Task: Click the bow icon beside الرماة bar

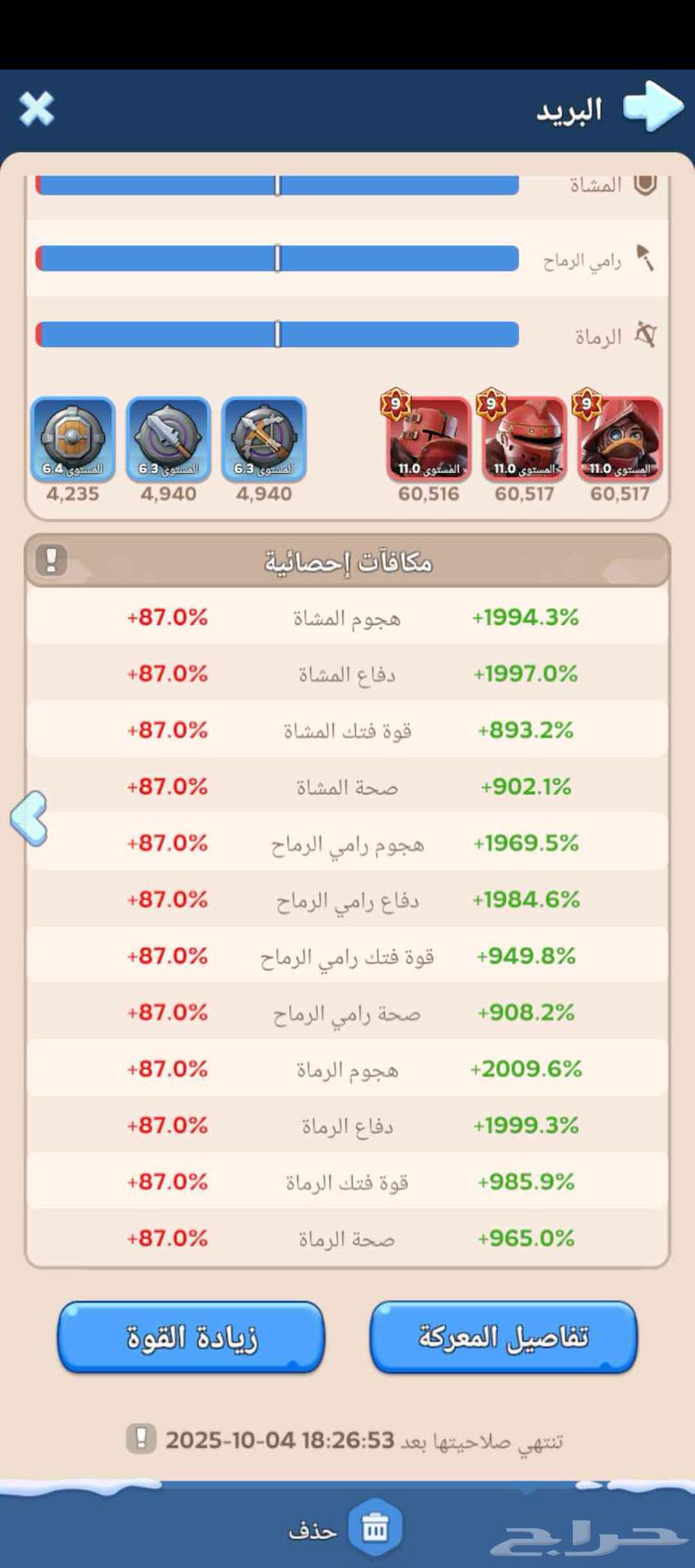Action: point(646,333)
